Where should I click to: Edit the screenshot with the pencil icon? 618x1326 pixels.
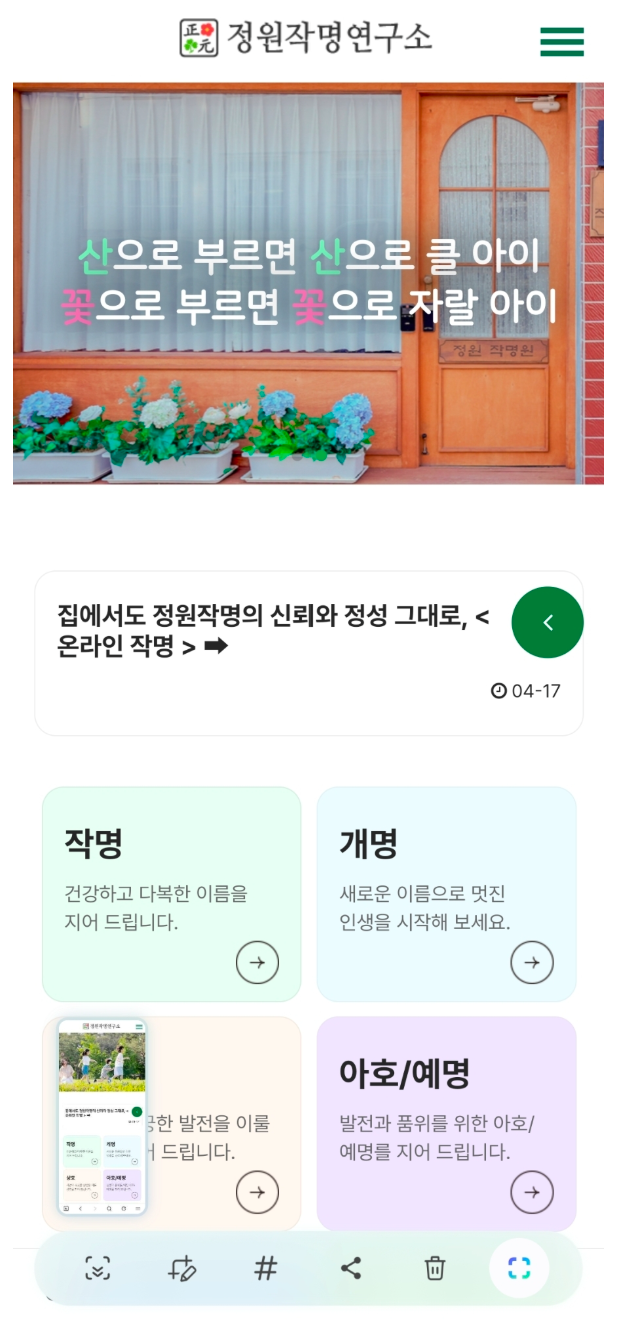182,1268
